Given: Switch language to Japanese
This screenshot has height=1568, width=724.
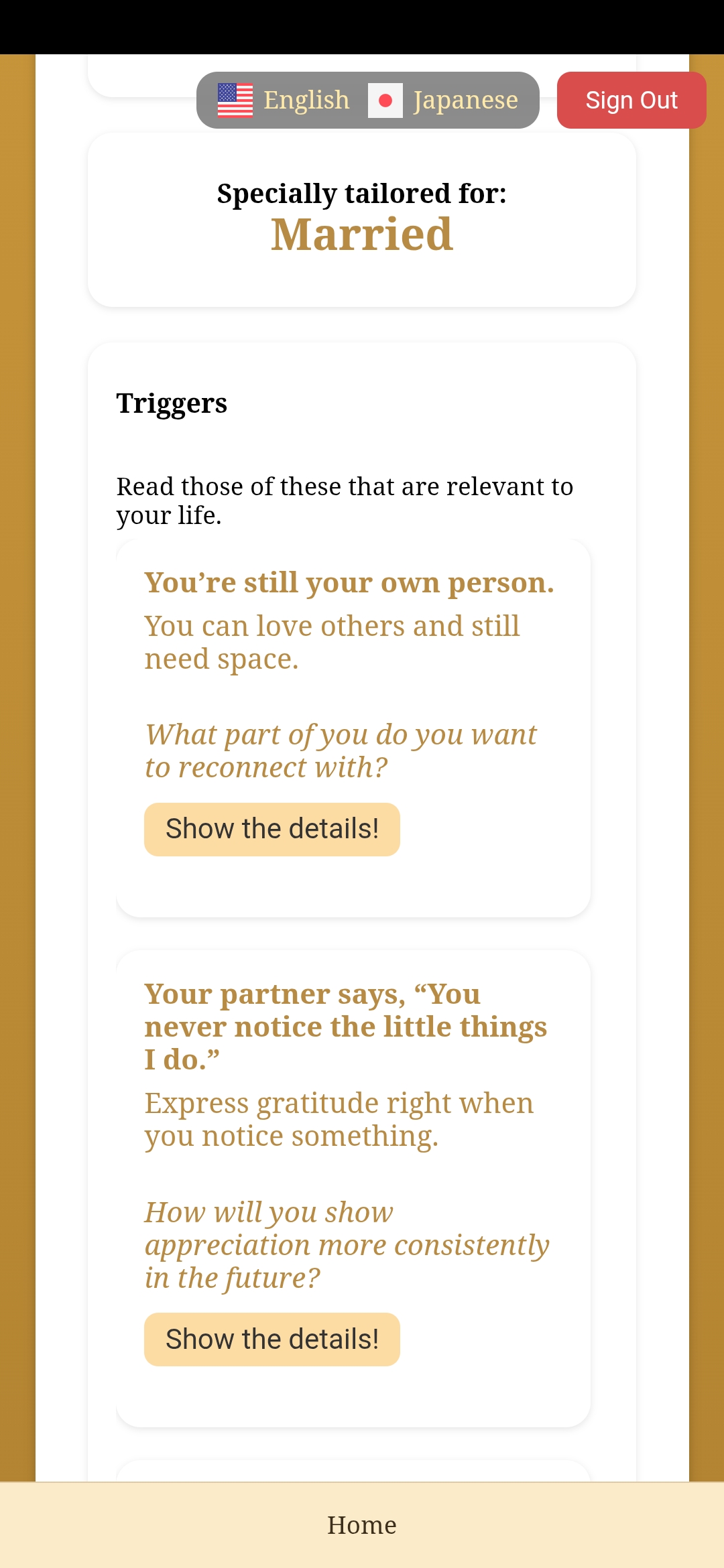Looking at the screenshot, I should pyautogui.click(x=444, y=100).
